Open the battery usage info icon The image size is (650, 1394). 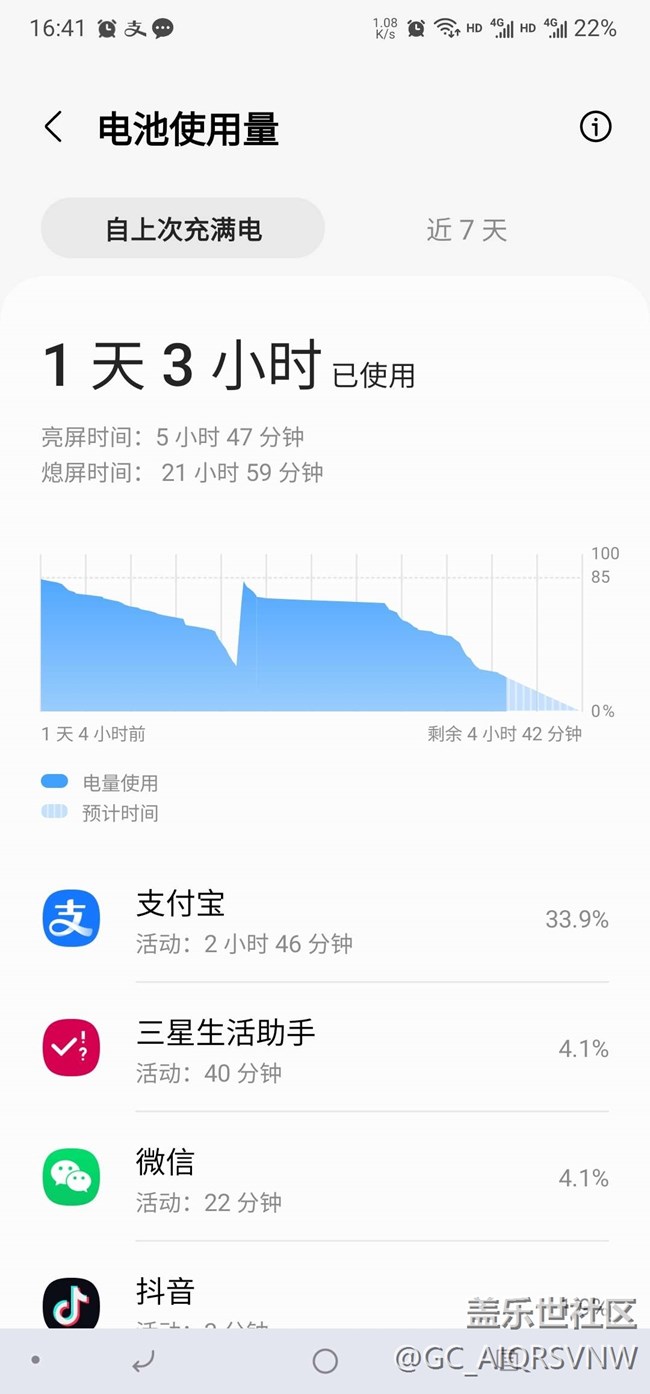coord(595,127)
